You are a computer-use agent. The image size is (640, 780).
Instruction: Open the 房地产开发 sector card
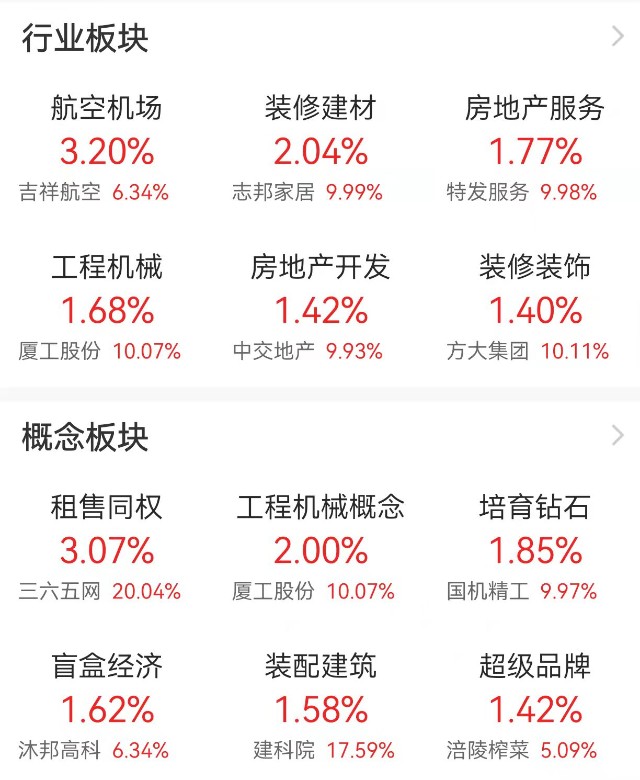[x=320, y=308]
